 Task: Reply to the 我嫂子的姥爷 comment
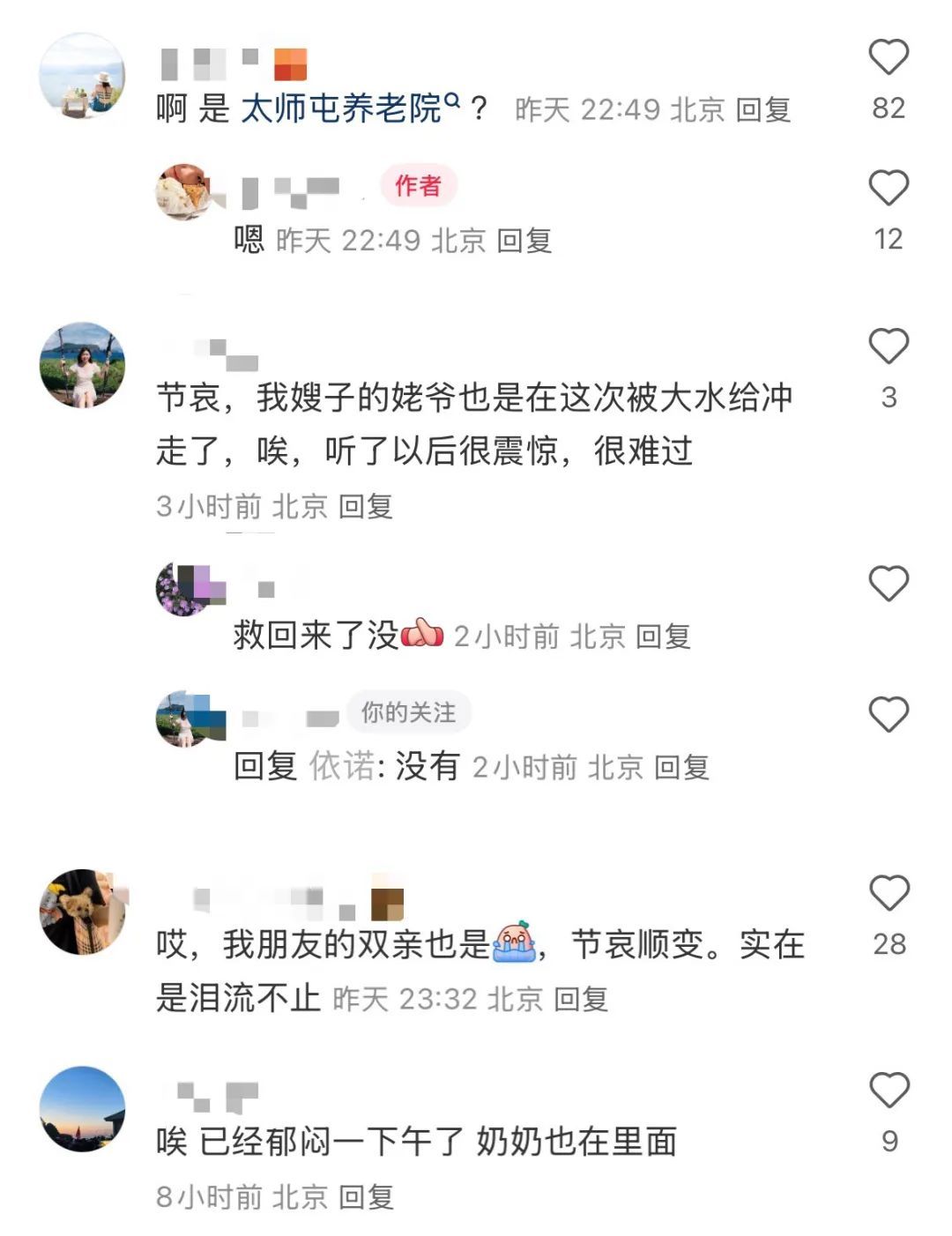(x=366, y=506)
